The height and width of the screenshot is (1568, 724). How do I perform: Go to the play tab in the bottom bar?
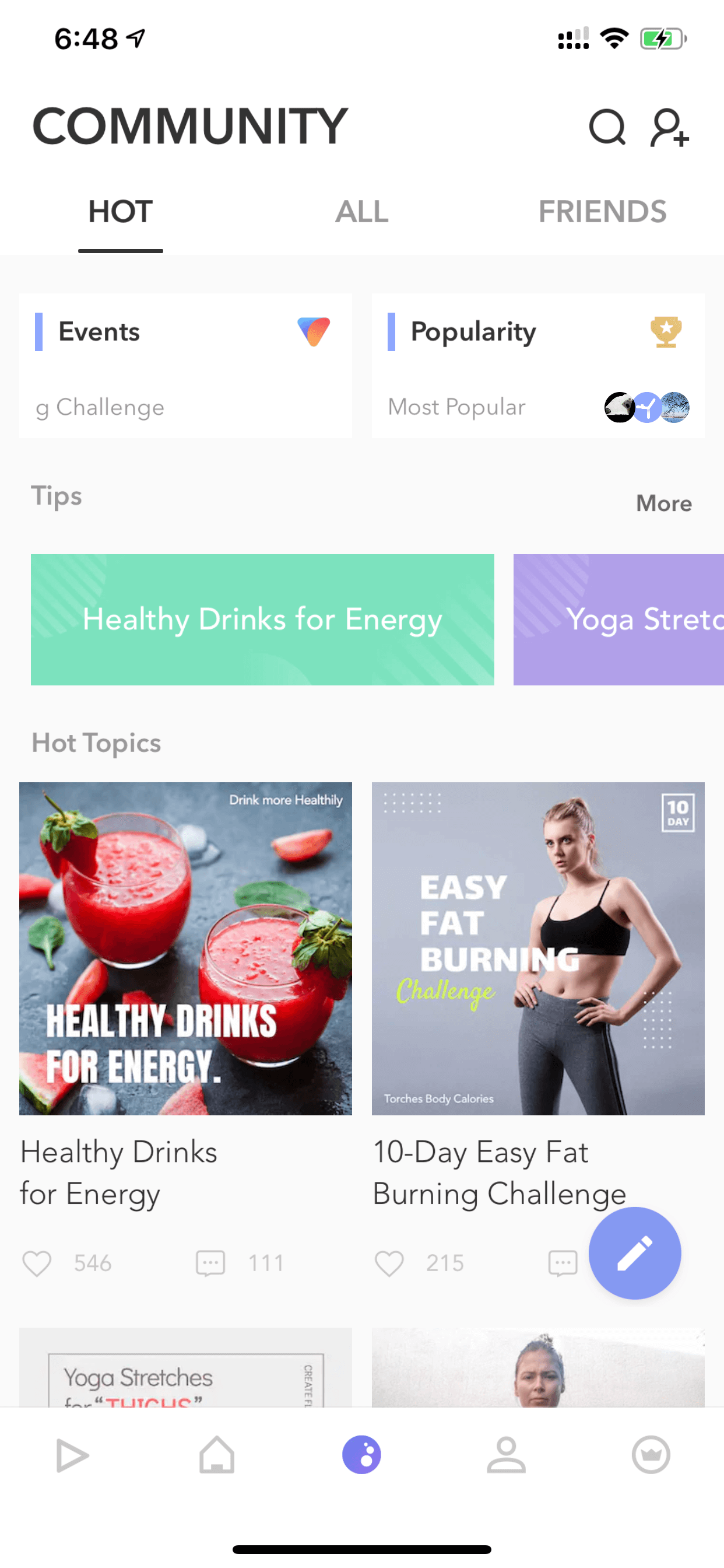click(72, 1455)
